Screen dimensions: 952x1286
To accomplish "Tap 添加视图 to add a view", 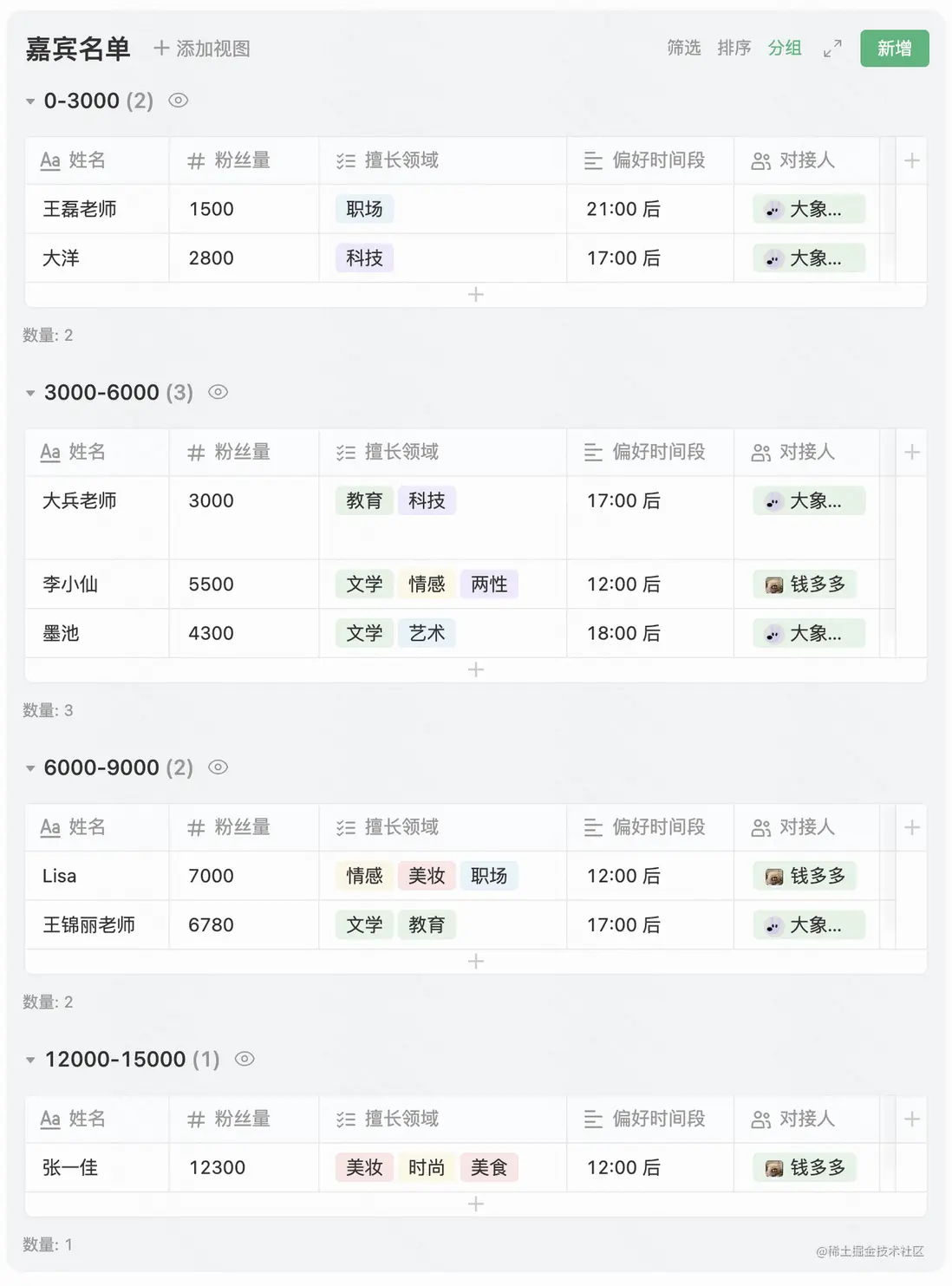I will [202, 49].
